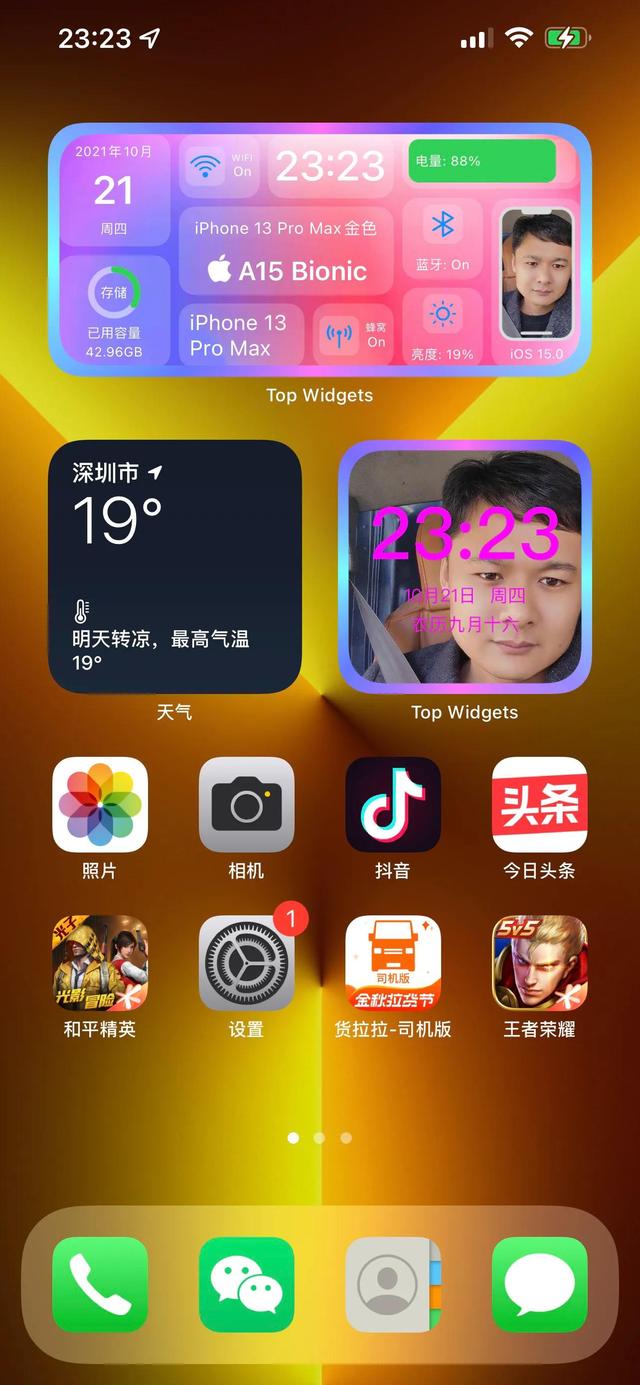Open 设置 settings with badge
Image resolution: width=640 pixels, height=1385 pixels.
246,963
